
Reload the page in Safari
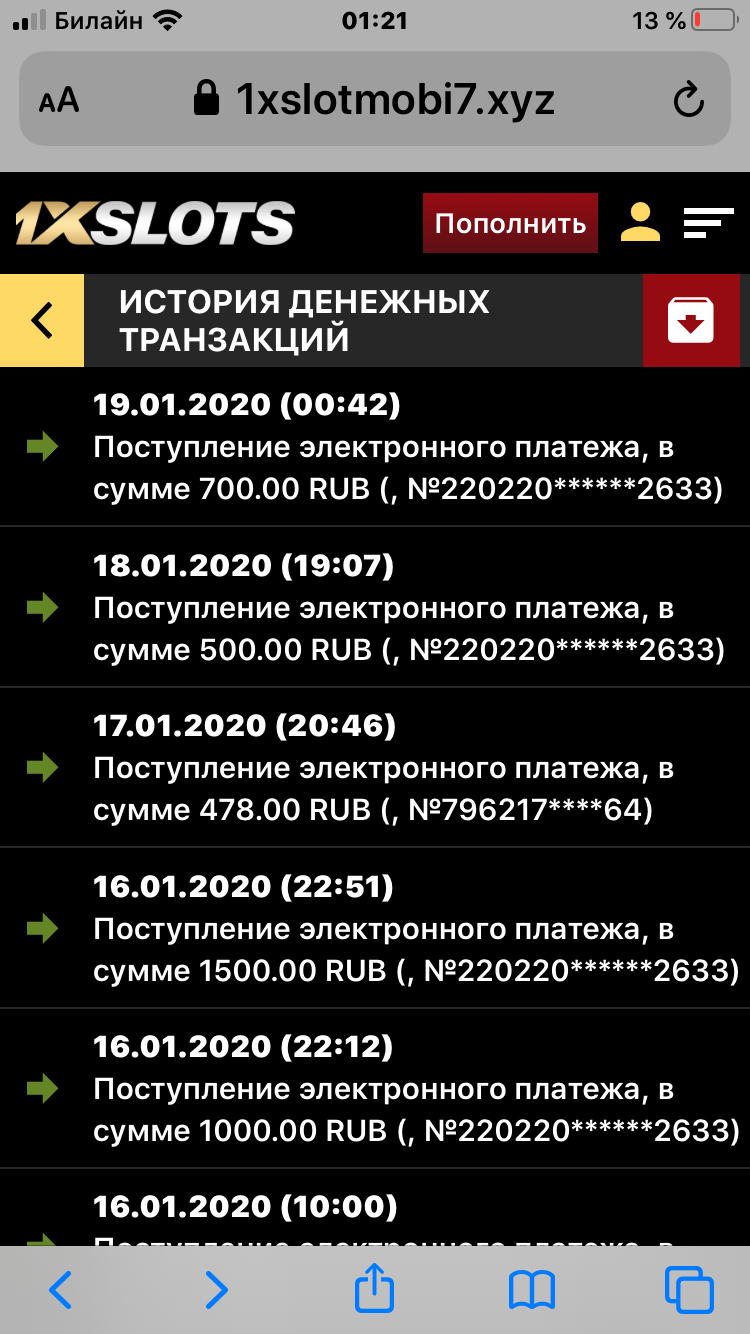tap(688, 100)
